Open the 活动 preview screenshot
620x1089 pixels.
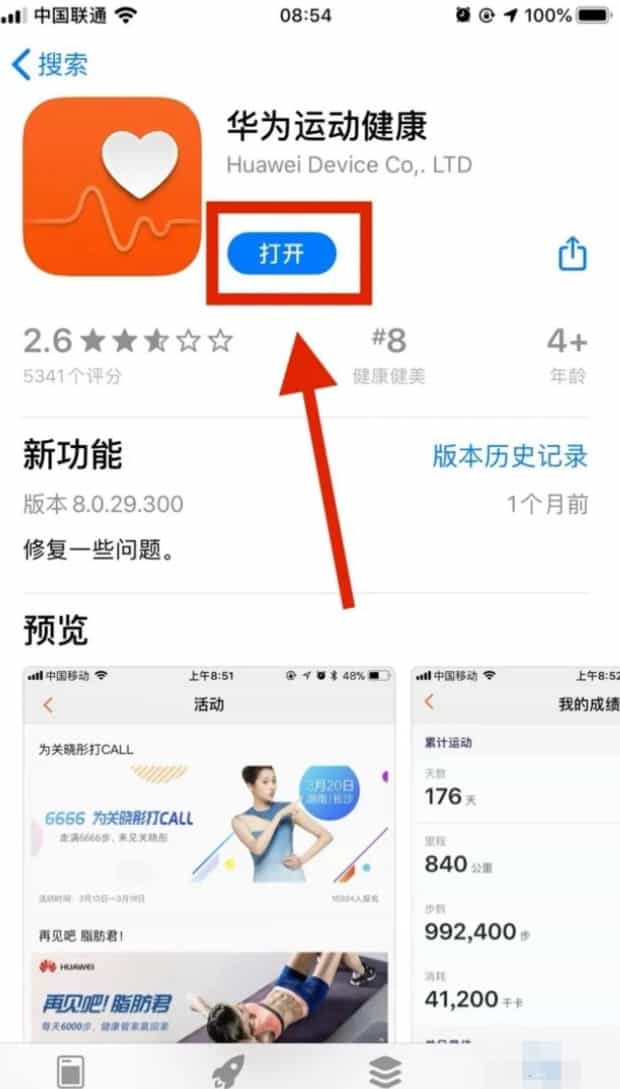(208, 860)
